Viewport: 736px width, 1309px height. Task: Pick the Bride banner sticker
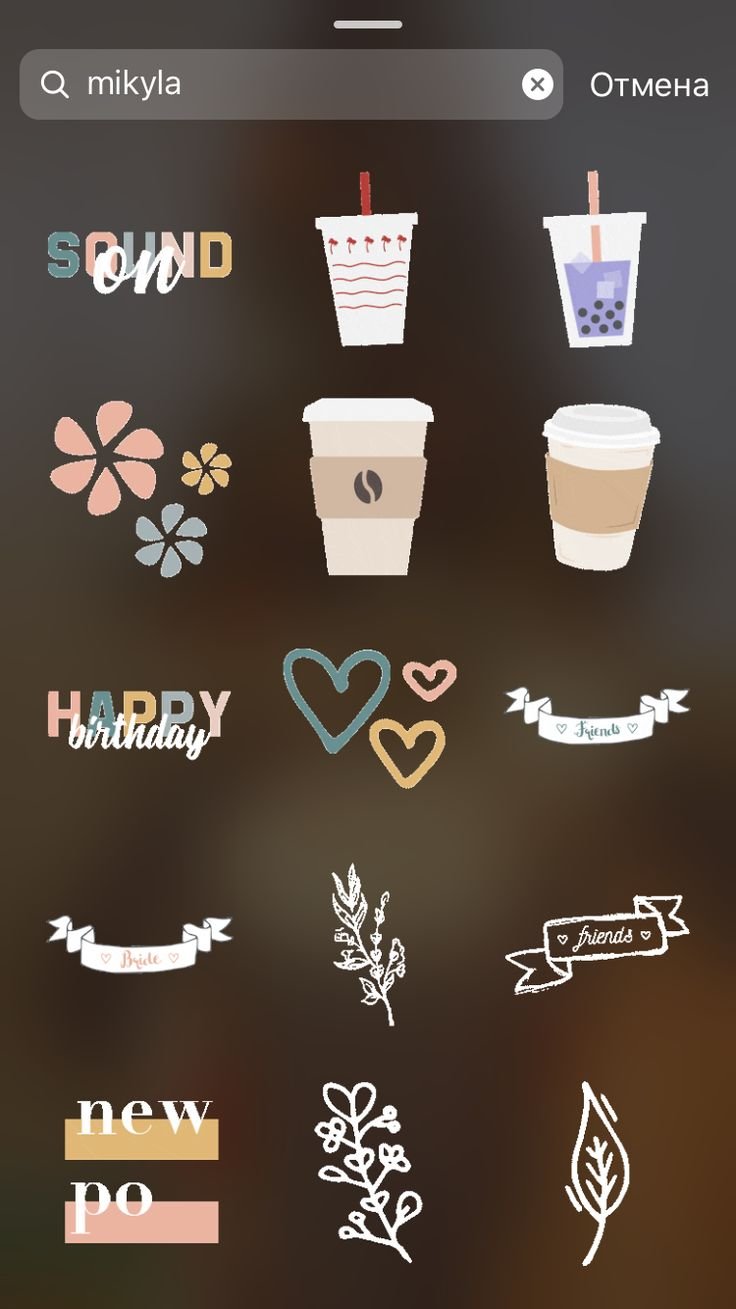pos(140,943)
